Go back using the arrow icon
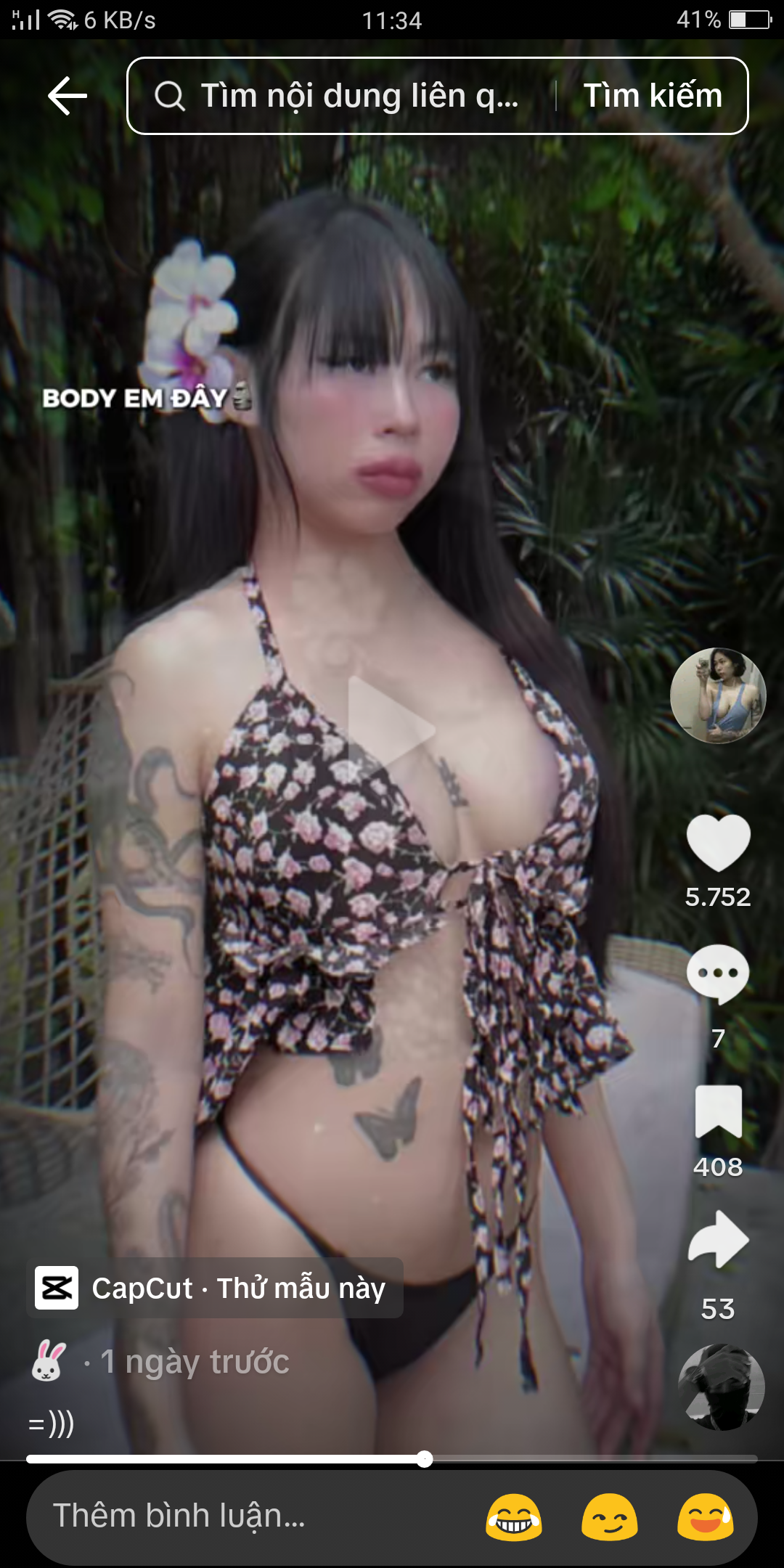This screenshot has width=784, height=1568. click(67, 96)
